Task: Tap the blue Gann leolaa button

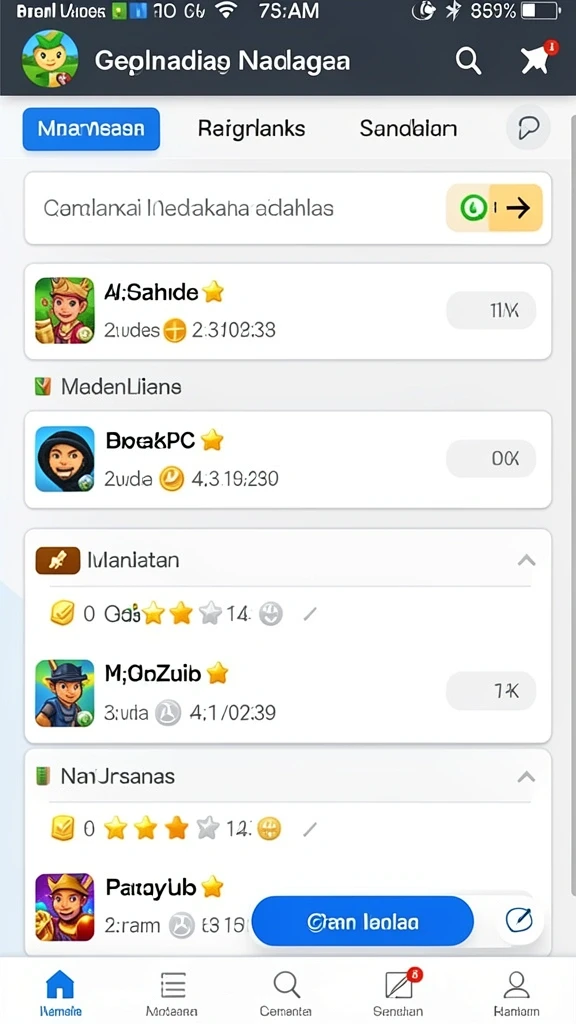Action: [x=362, y=921]
